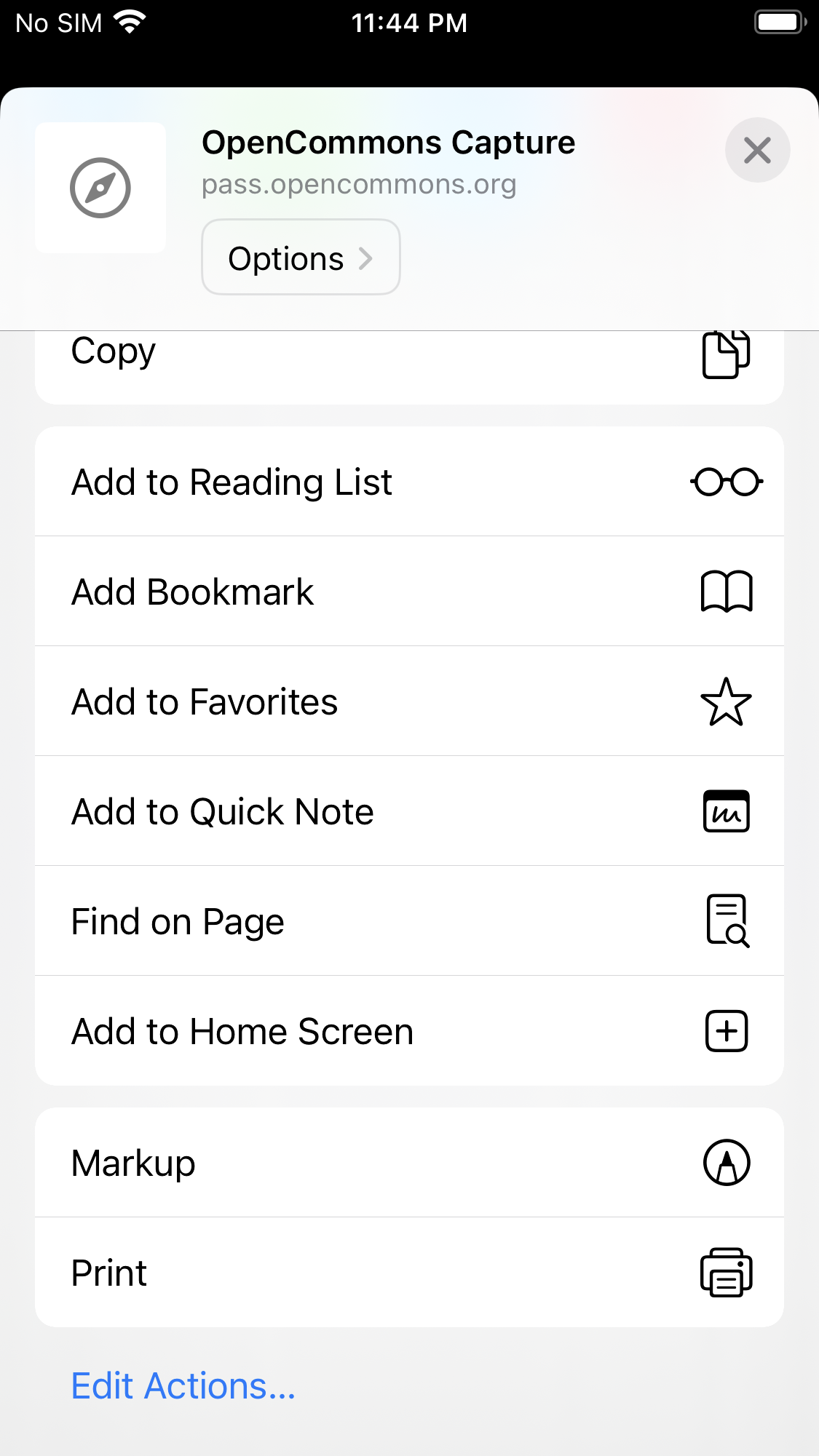The image size is (819, 1456).
Task: Open Markup for this page
Action: coord(408,1163)
